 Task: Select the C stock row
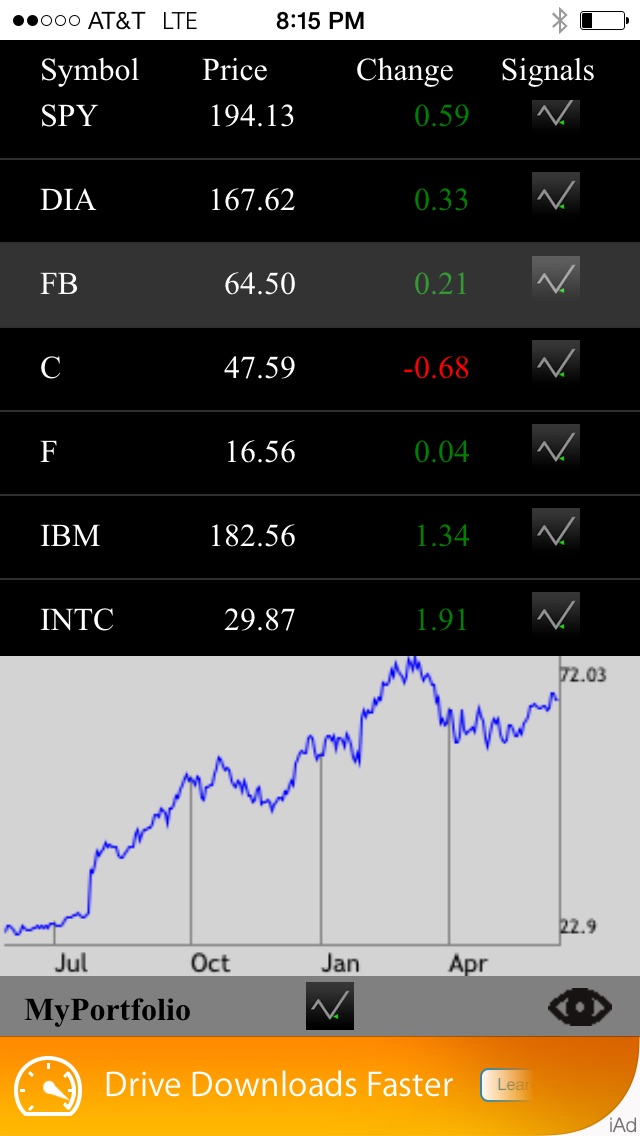[x=320, y=369]
